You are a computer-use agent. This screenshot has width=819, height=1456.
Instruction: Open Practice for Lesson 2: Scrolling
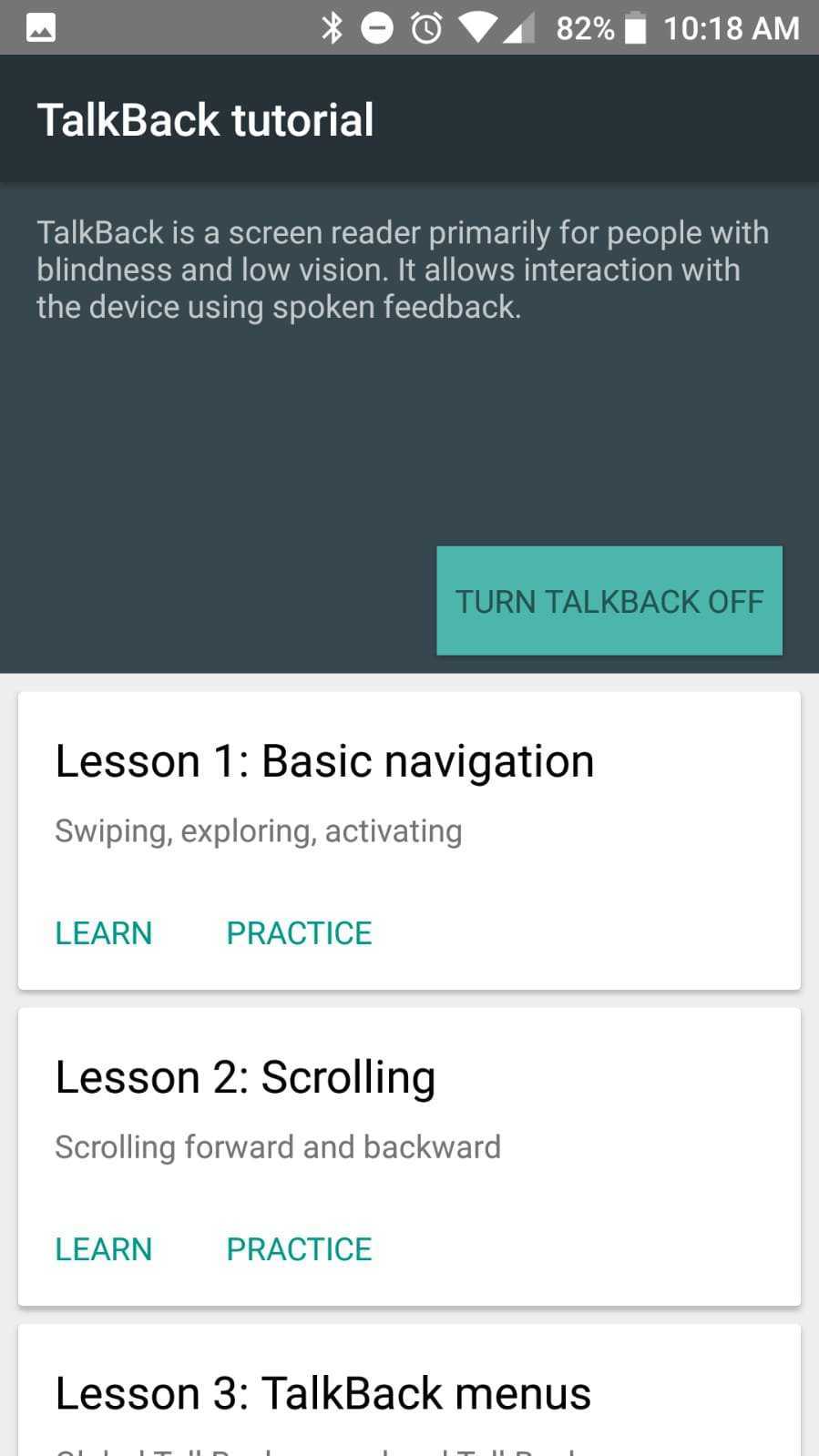[x=299, y=1249]
